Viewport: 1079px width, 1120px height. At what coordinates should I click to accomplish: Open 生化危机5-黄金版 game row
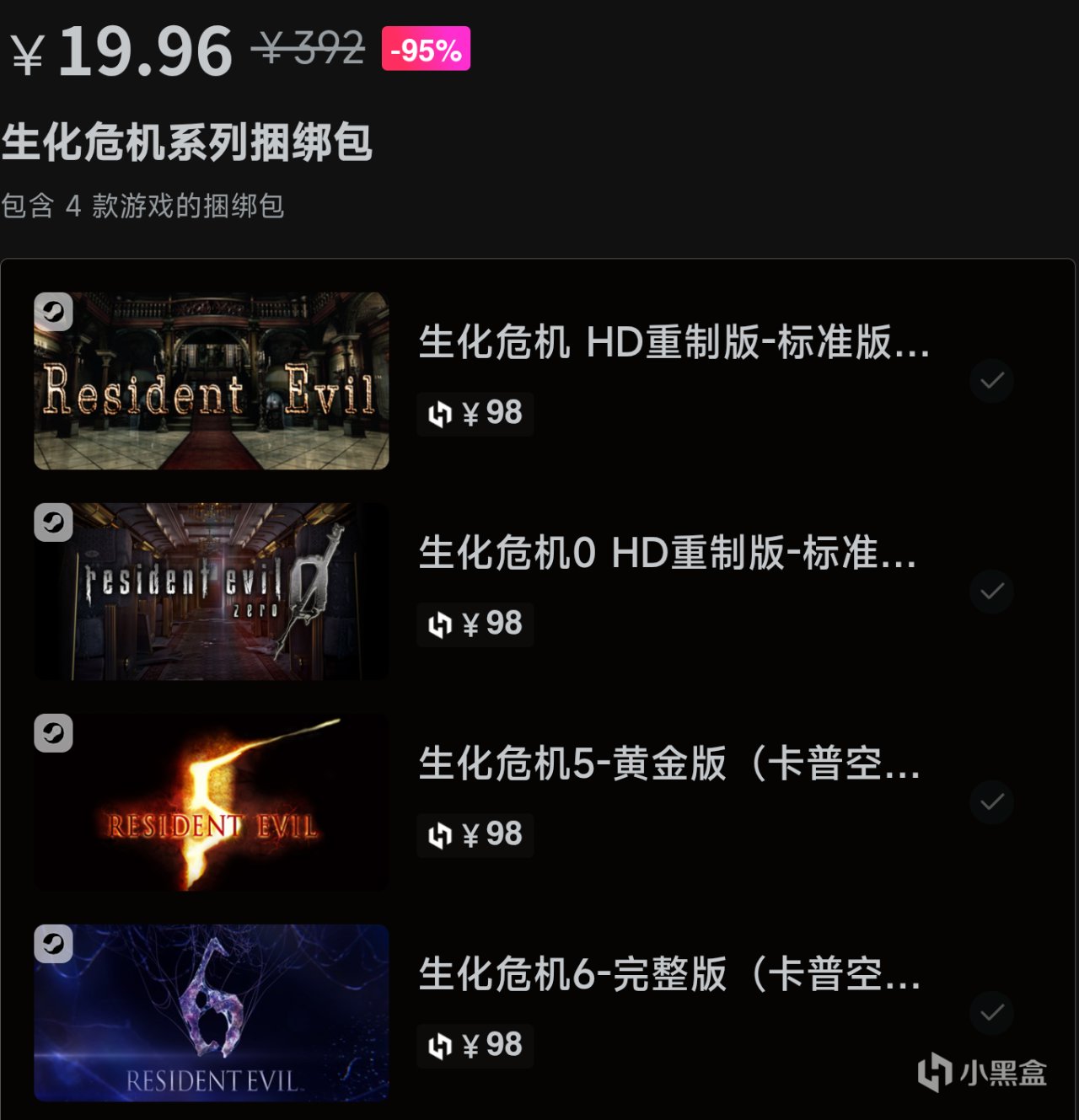point(668,764)
